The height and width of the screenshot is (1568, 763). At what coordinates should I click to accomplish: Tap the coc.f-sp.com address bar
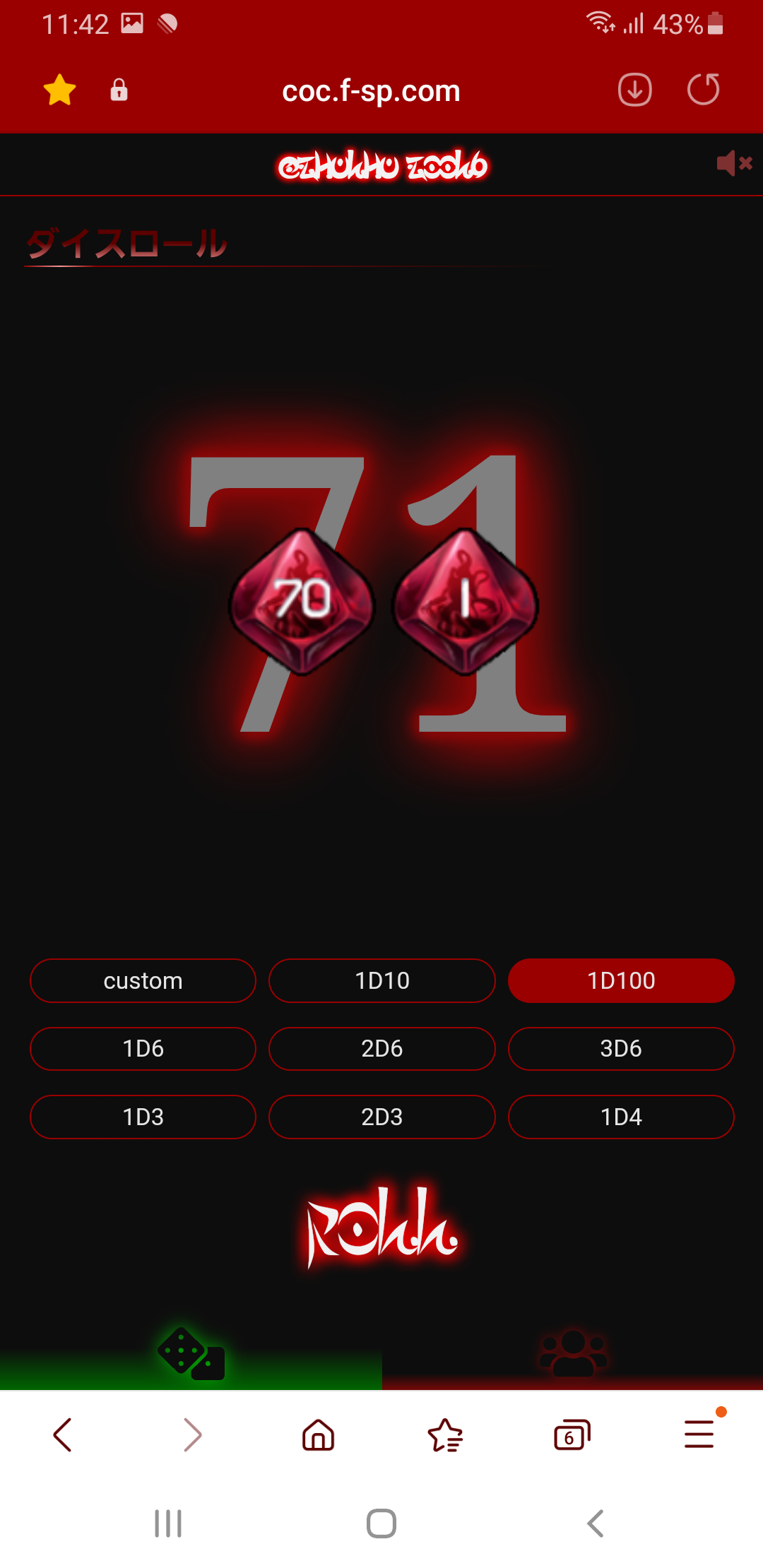(x=371, y=90)
